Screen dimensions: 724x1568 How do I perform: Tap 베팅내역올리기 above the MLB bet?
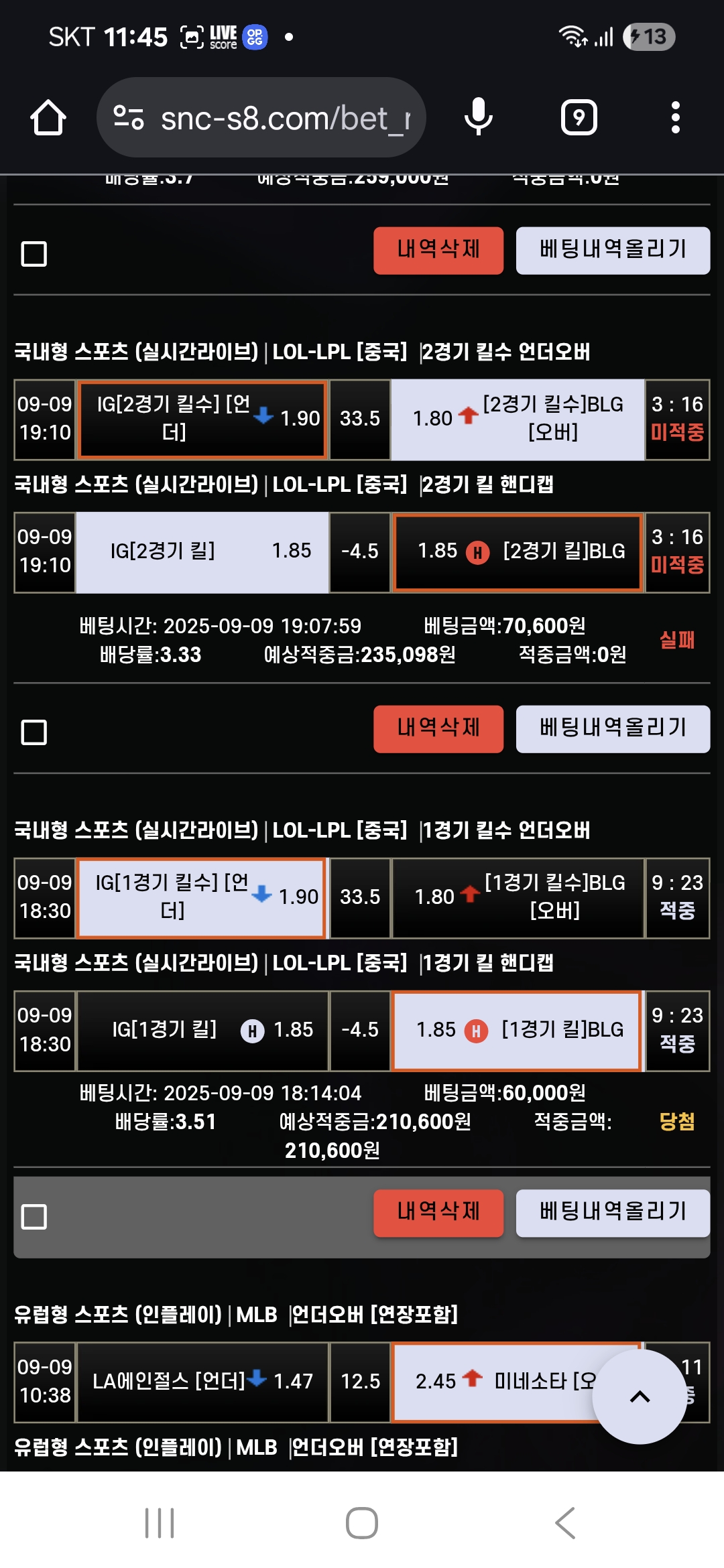[x=613, y=1213]
